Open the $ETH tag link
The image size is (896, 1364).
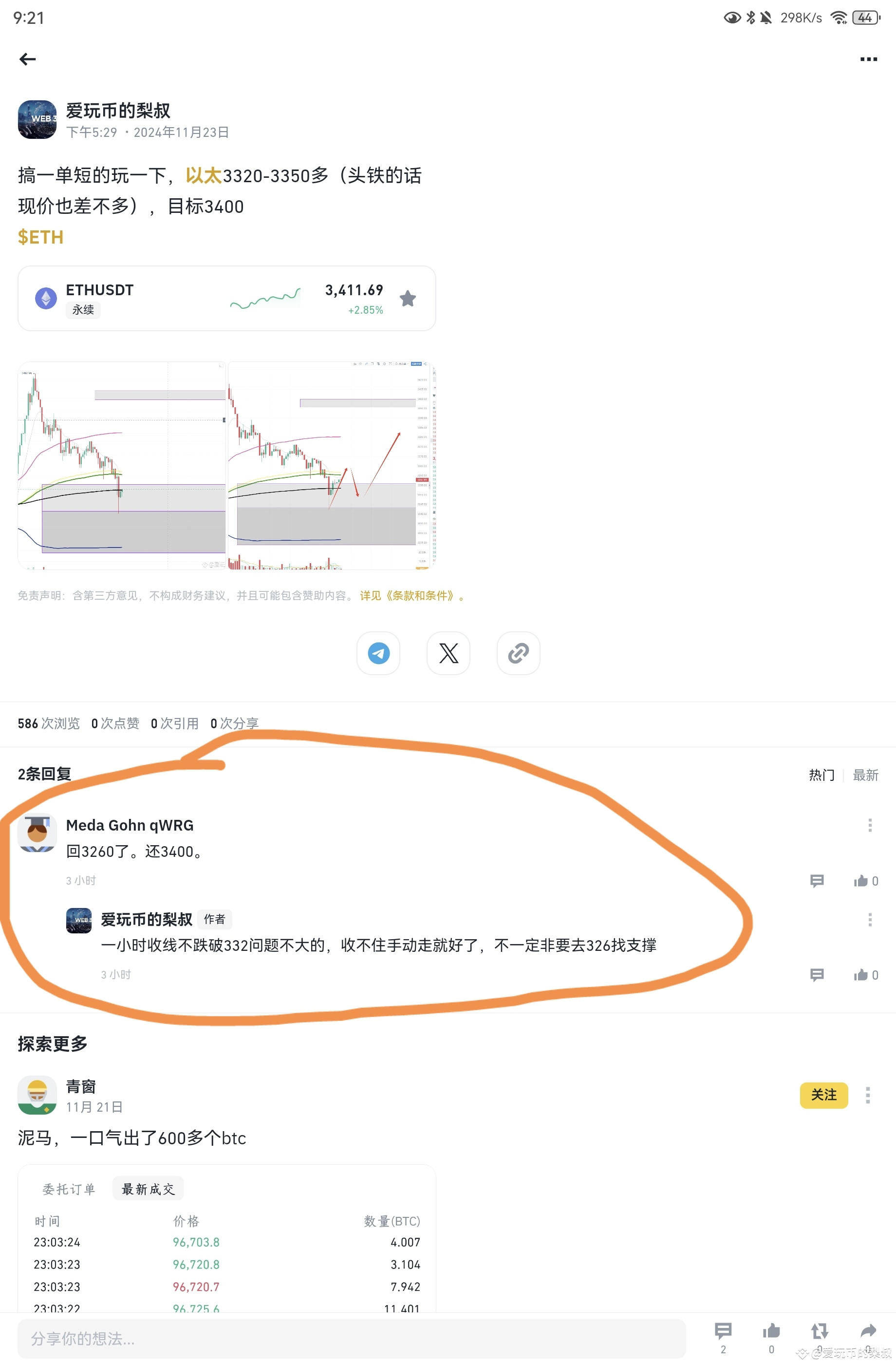click(x=41, y=237)
